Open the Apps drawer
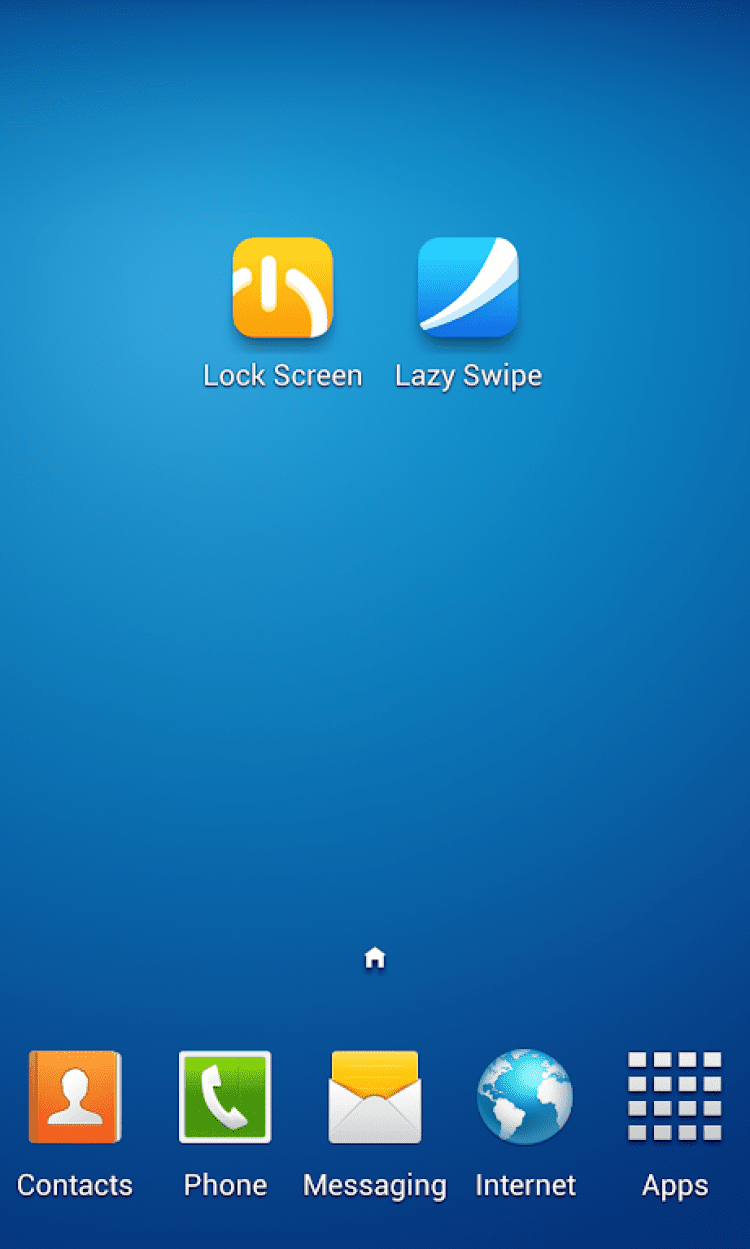 tap(675, 1098)
